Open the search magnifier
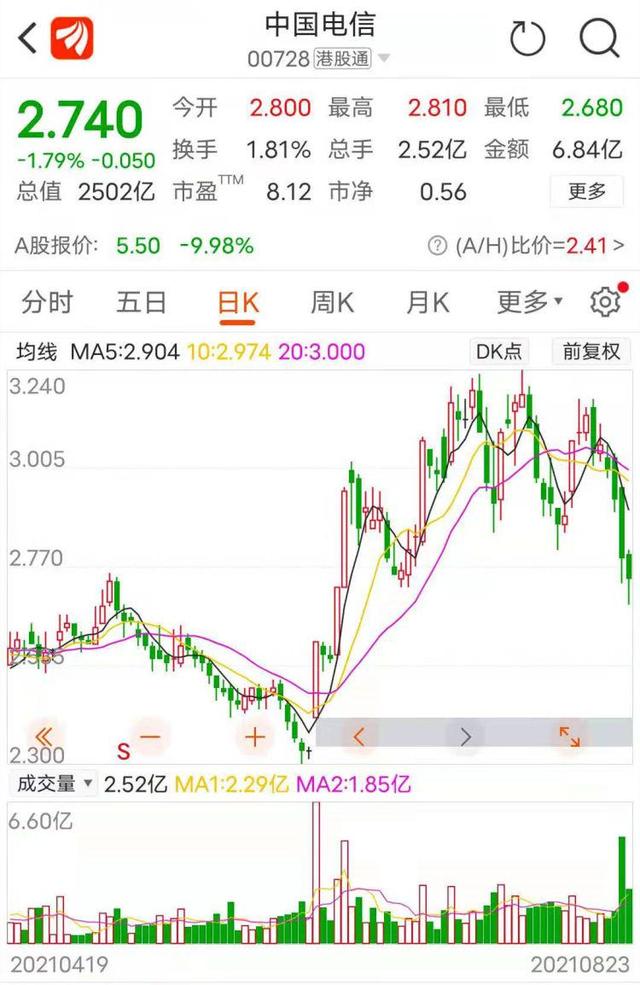This screenshot has height=985, width=640. point(599,39)
